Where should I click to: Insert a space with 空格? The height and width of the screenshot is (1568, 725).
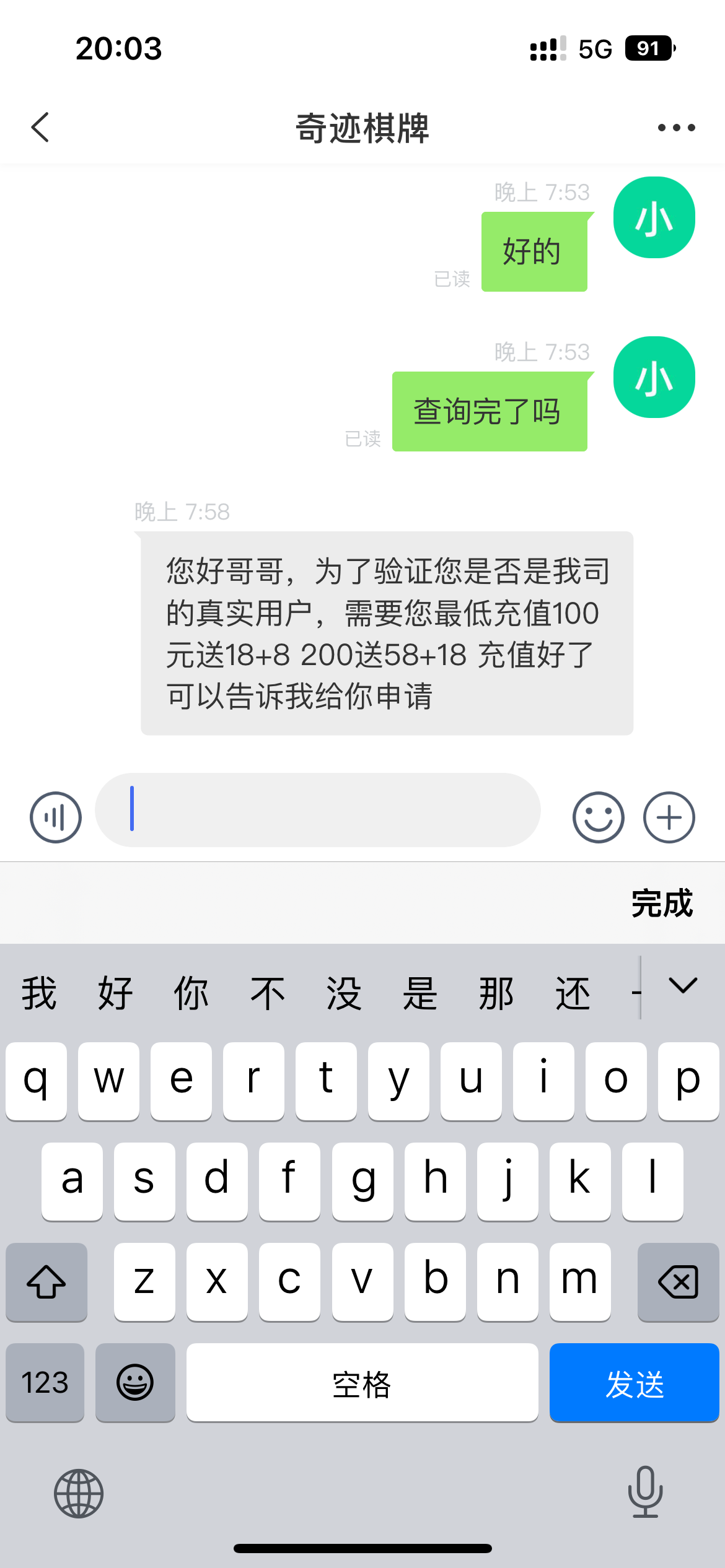pyautogui.click(x=362, y=1383)
